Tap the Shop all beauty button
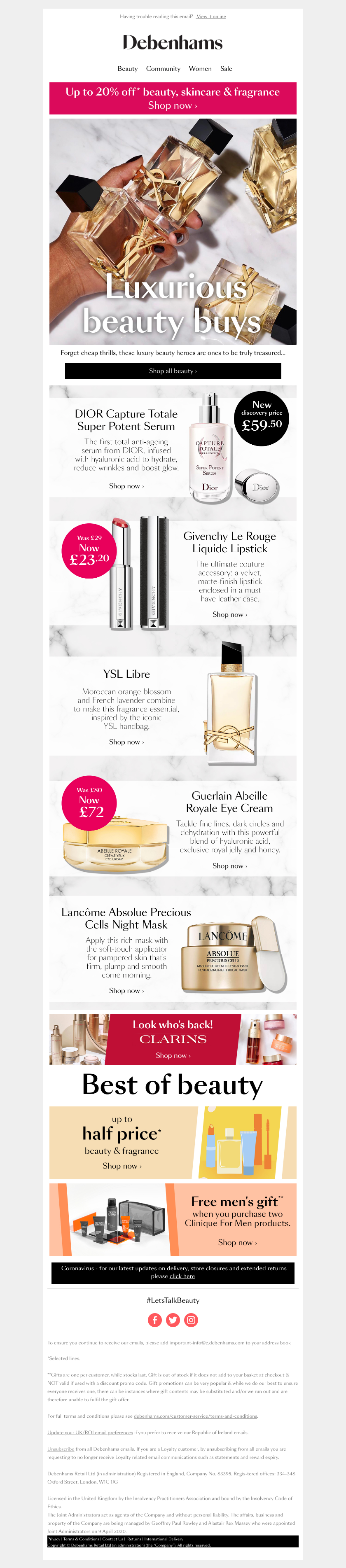Image resolution: width=346 pixels, height=1568 pixels. [173, 371]
